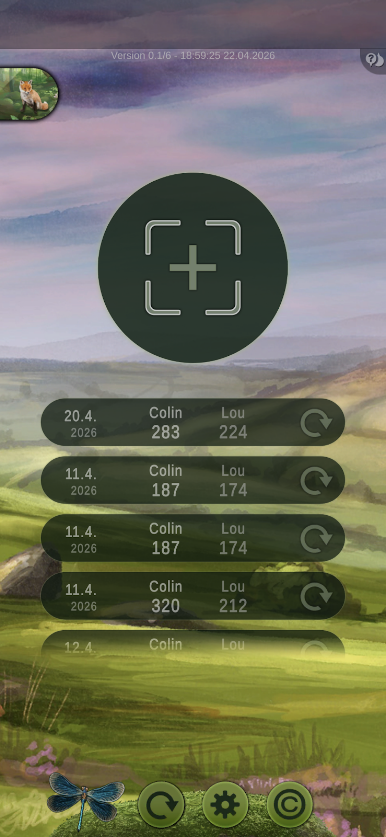
Task: Open the fox picture tile
Action: coord(28,93)
